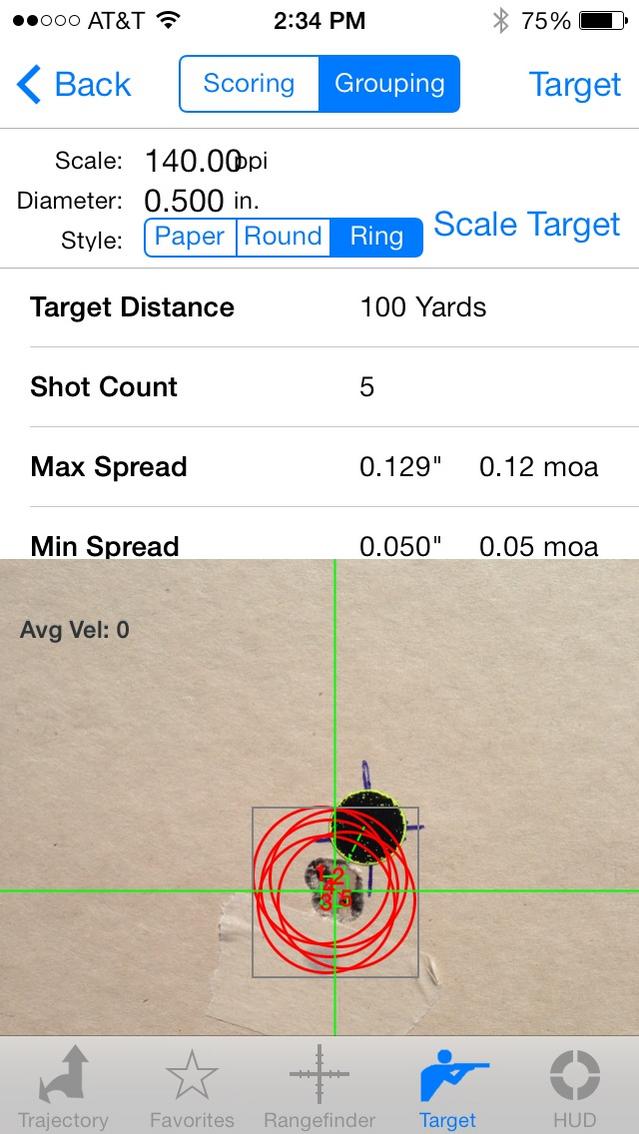Go back to the previous screen

pos(75,85)
